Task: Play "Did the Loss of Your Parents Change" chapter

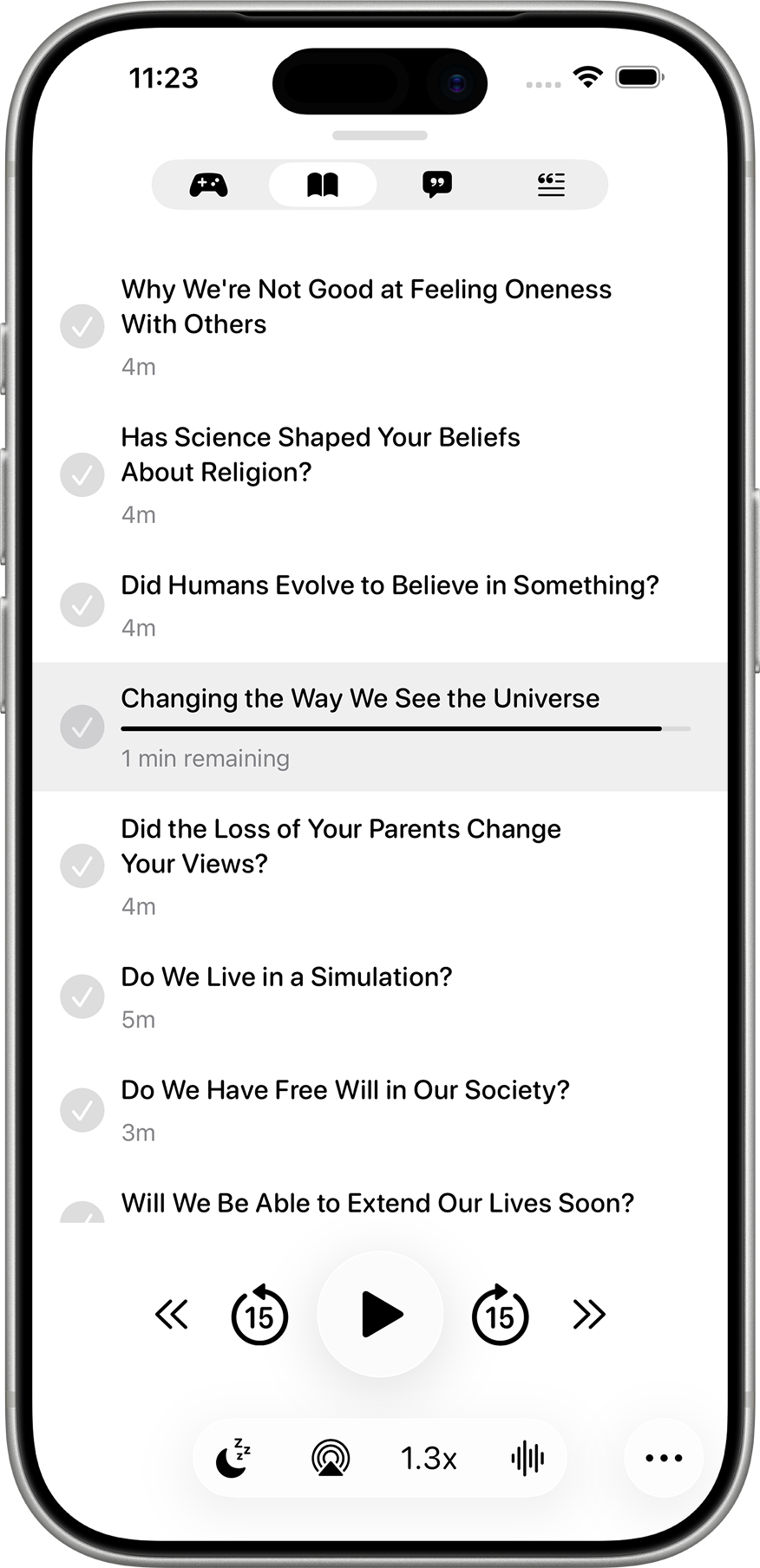Action: click(x=341, y=846)
